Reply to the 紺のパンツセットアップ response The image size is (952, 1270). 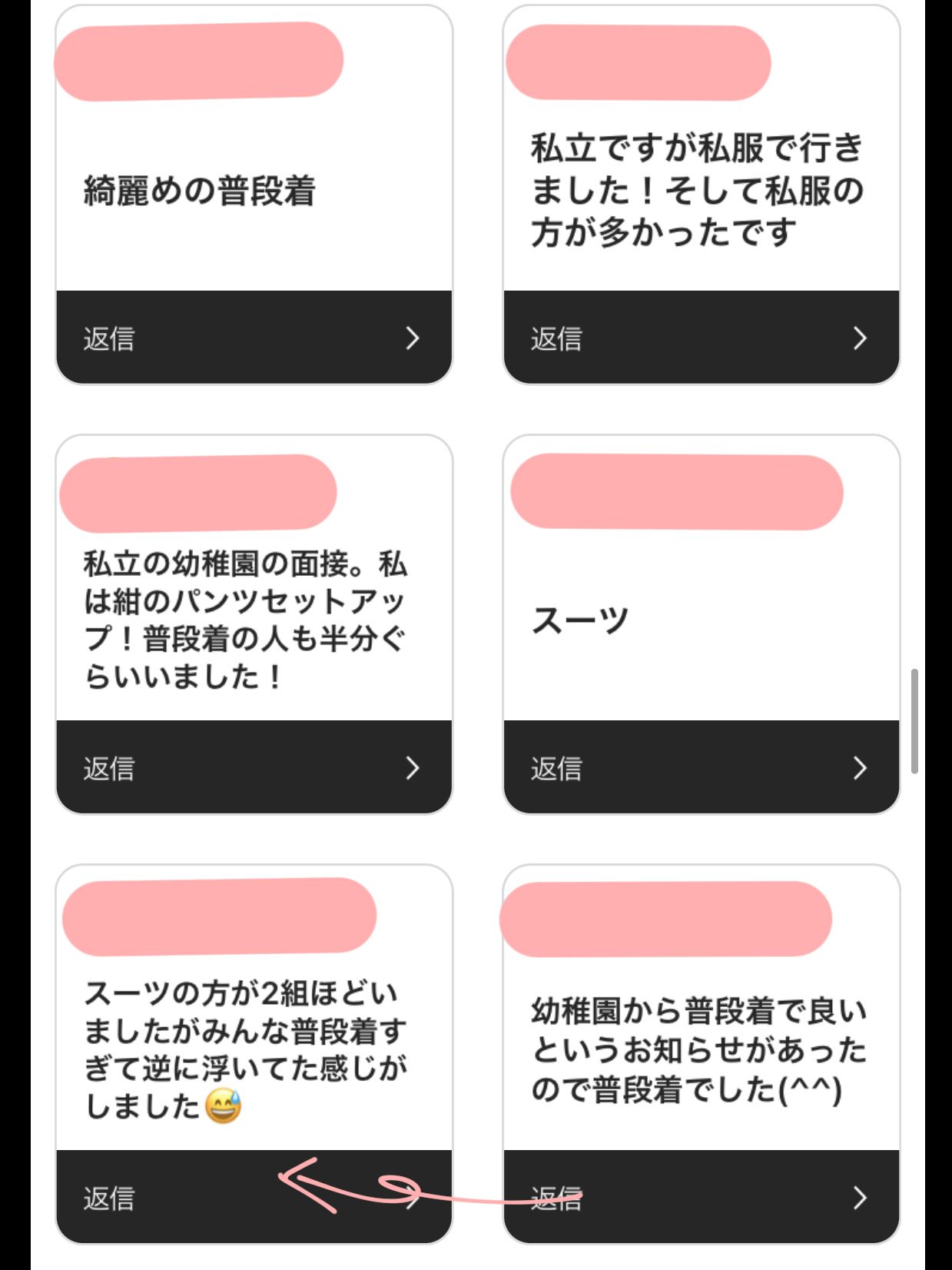[x=254, y=767]
